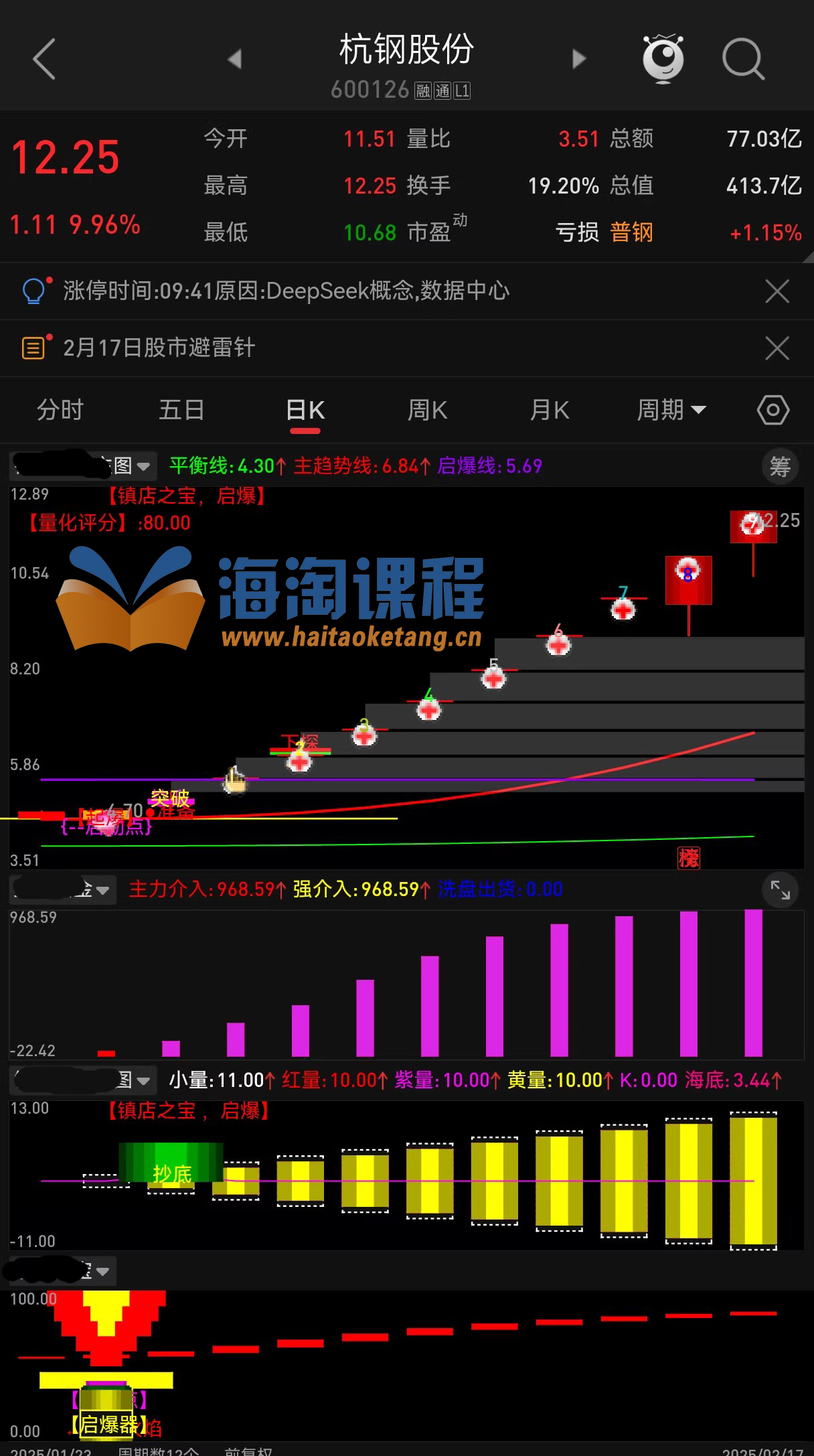The height and width of the screenshot is (1456, 814).
Task: Tap the 筹 chip distribution button
Action: coord(780,467)
